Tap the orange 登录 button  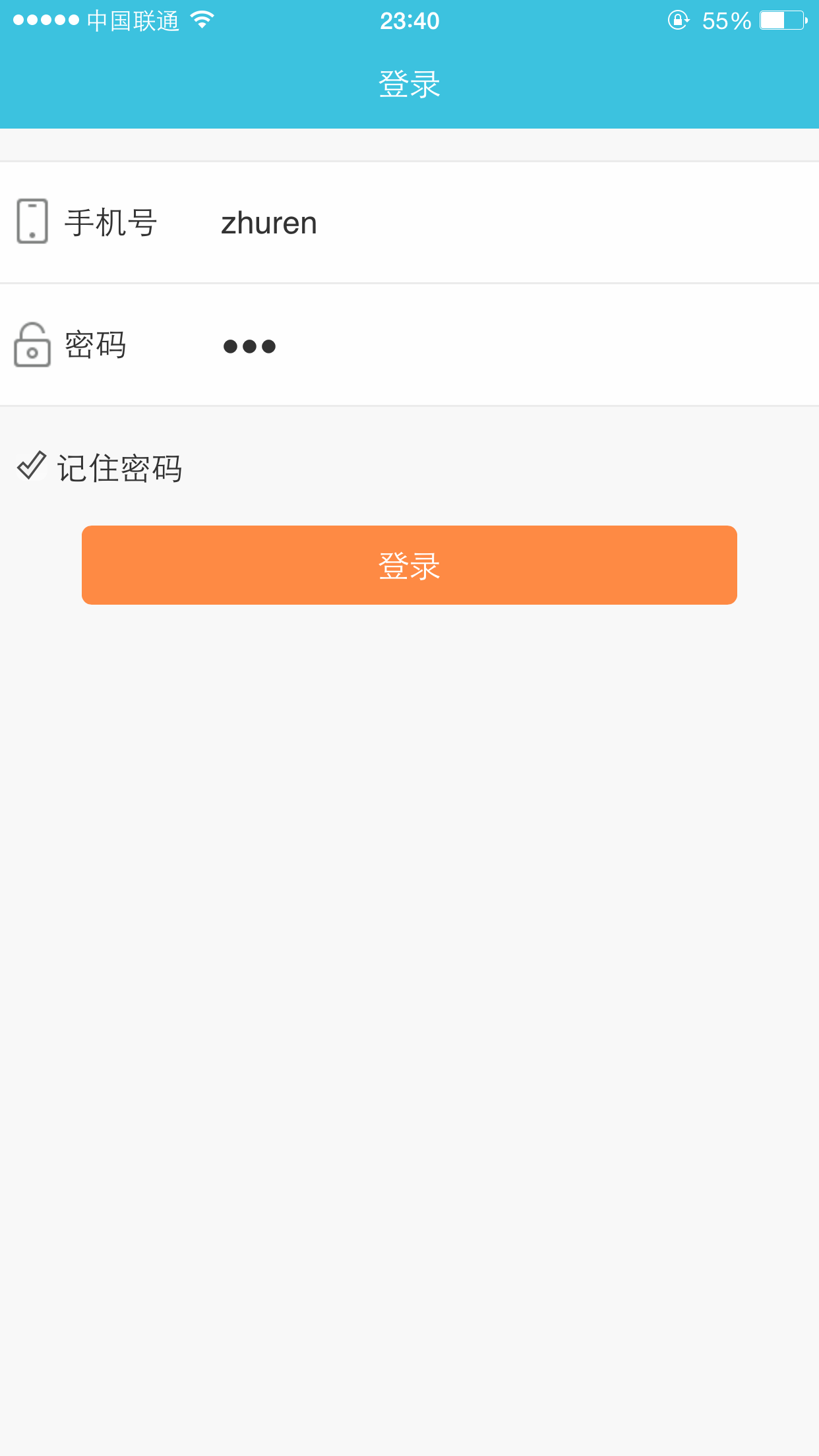pyautogui.click(x=409, y=565)
